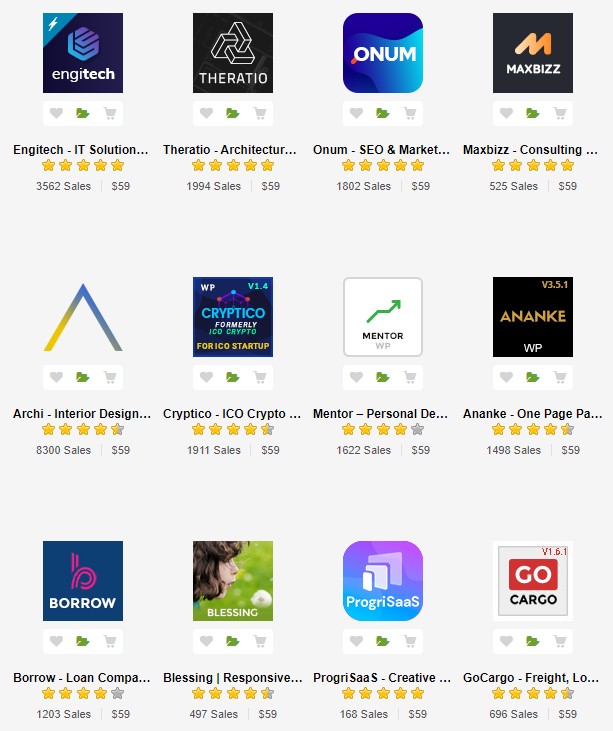
Task: Add Archi theme to cart
Action: point(109,377)
